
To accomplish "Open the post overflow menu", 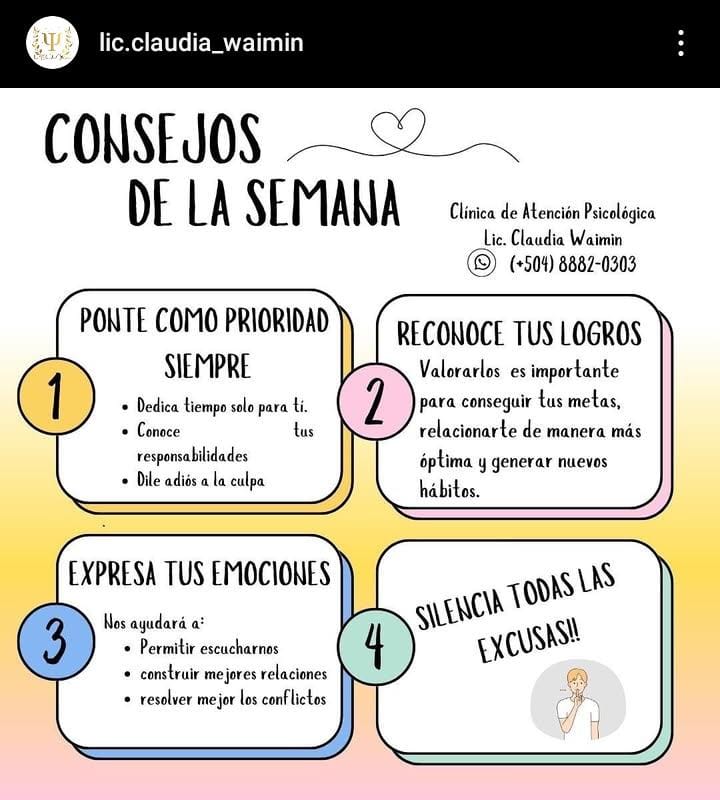I will [681, 43].
